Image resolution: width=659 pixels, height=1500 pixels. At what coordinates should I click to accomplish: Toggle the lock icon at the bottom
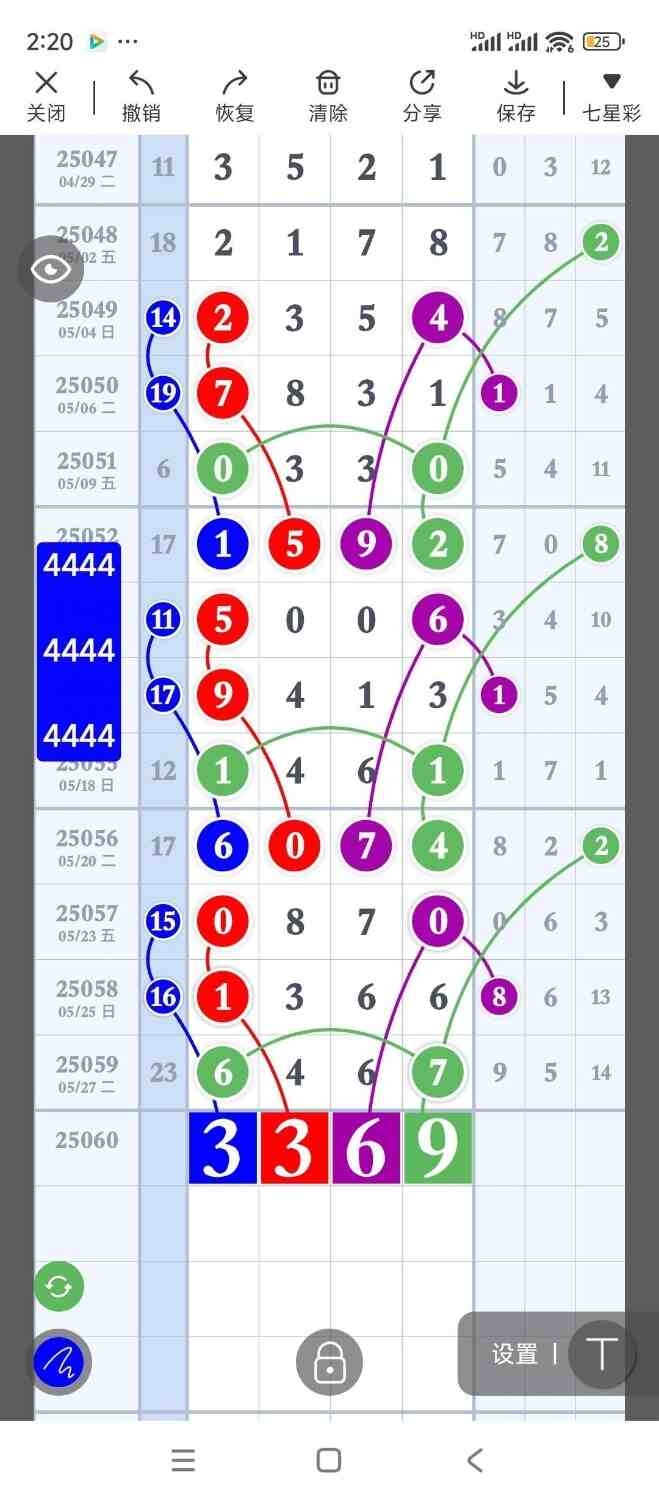[x=329, y=1361]
